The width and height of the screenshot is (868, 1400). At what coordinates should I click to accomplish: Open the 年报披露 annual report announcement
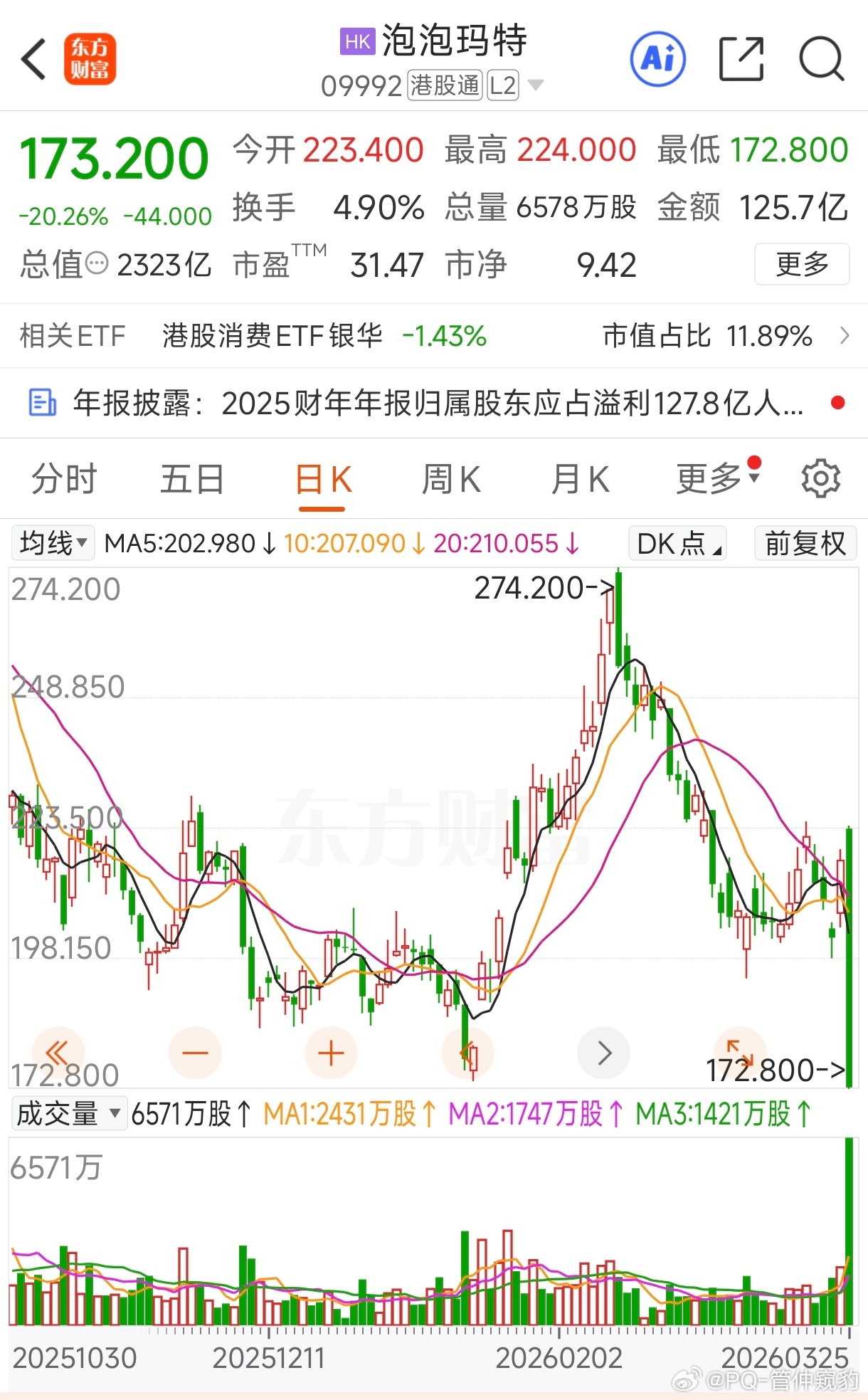(434, 403)
